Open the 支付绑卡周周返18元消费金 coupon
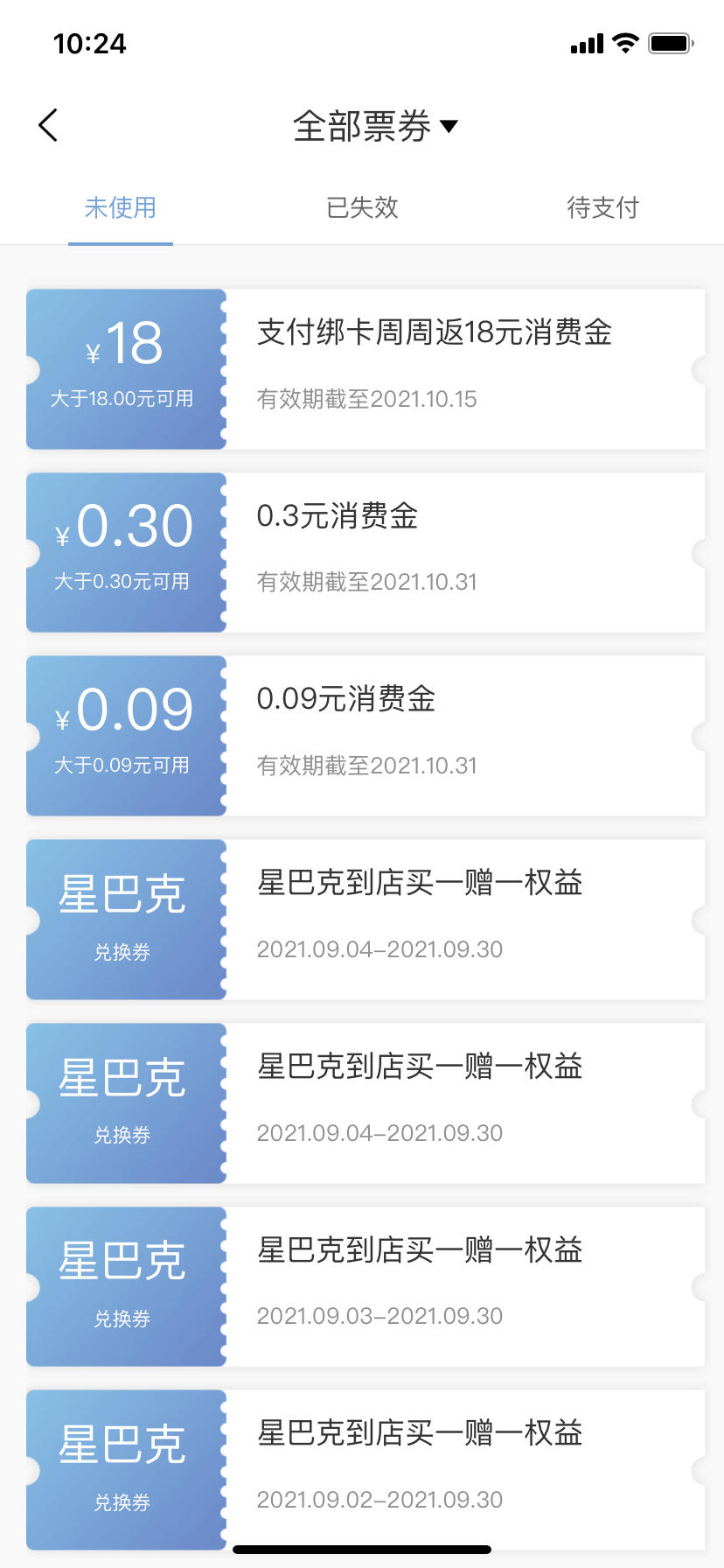The width and height of the screenshot is (724, 1568). tap(365, 369)
